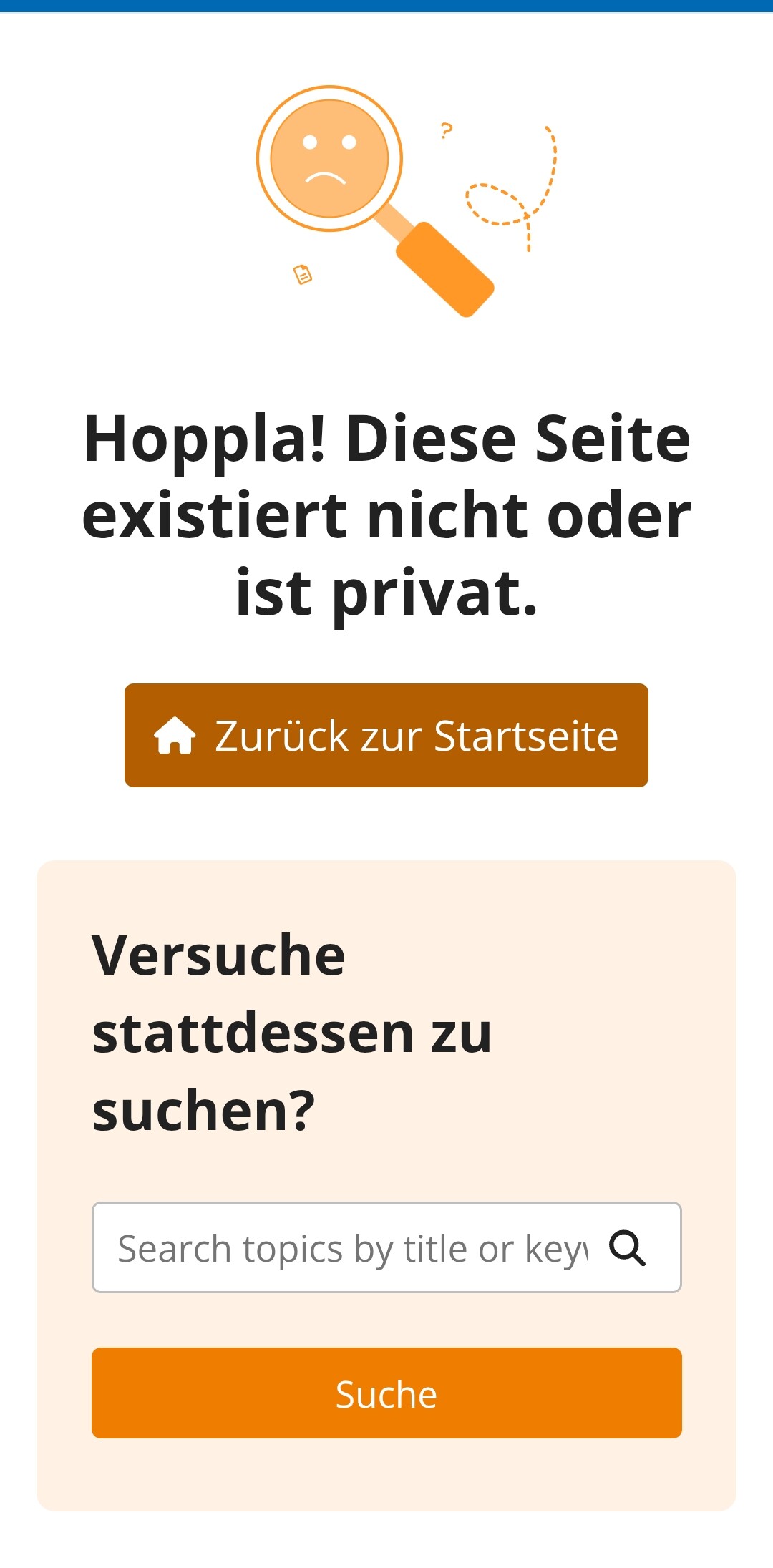The height and width of the screenshot is (1568, 773).
Task: Tap the Zurück zur Startseite button
Action: coord(386,735)
